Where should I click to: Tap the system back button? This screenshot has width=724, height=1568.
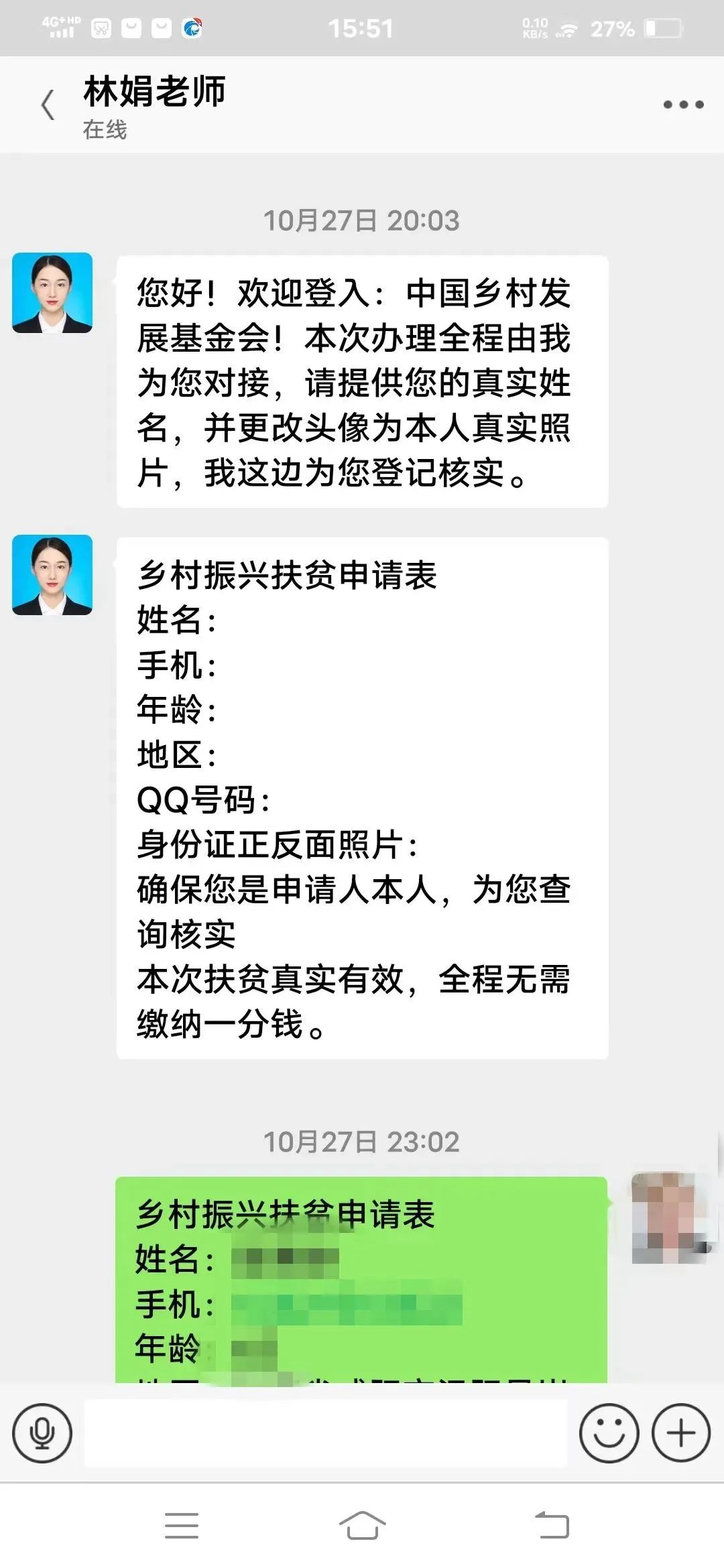tap(552, 1526)
